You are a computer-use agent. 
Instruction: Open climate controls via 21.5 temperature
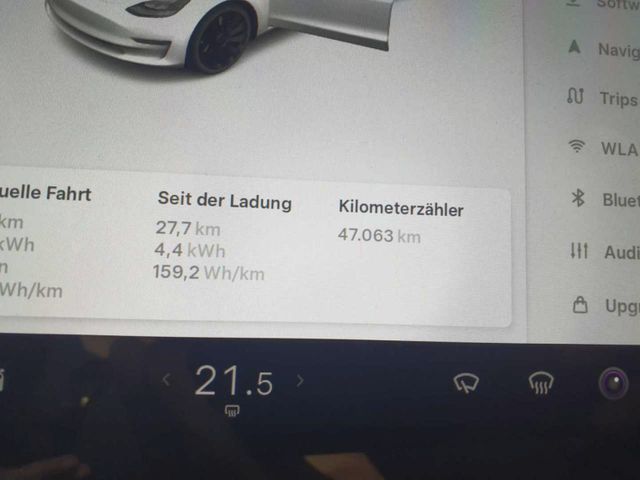click(233, 381)
